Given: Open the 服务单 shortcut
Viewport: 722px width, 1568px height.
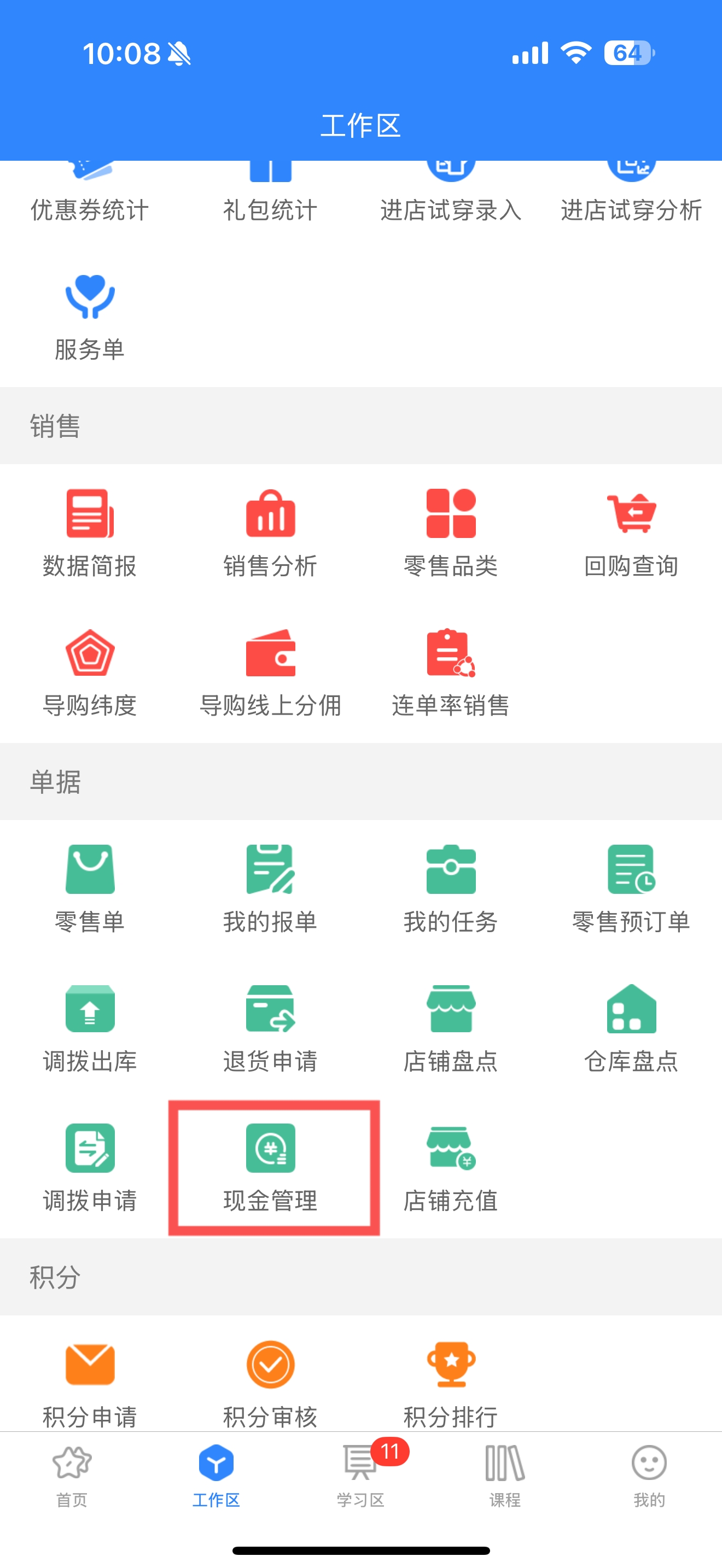Looking at the screenshot, I should click(90, 318).
